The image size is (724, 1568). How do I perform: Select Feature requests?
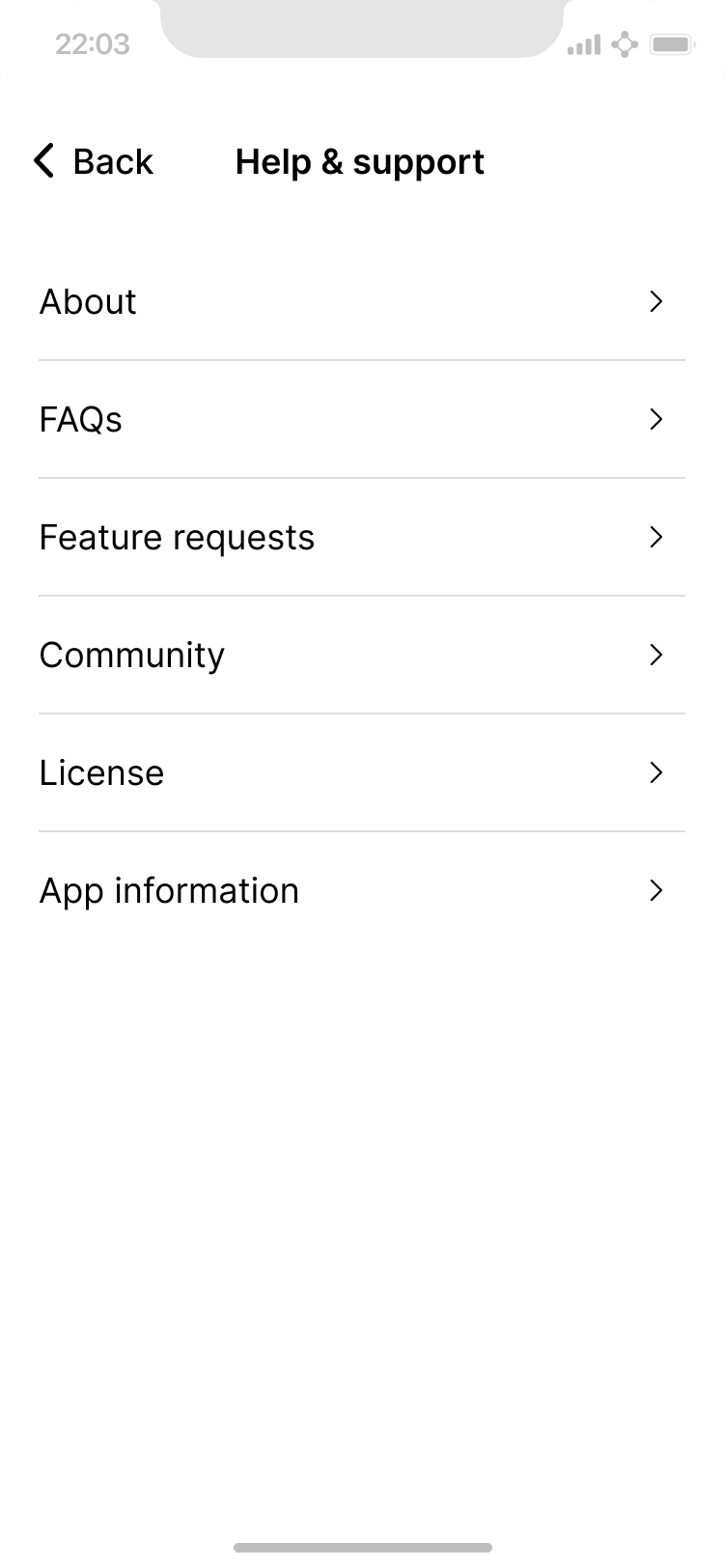pos(361,538)
